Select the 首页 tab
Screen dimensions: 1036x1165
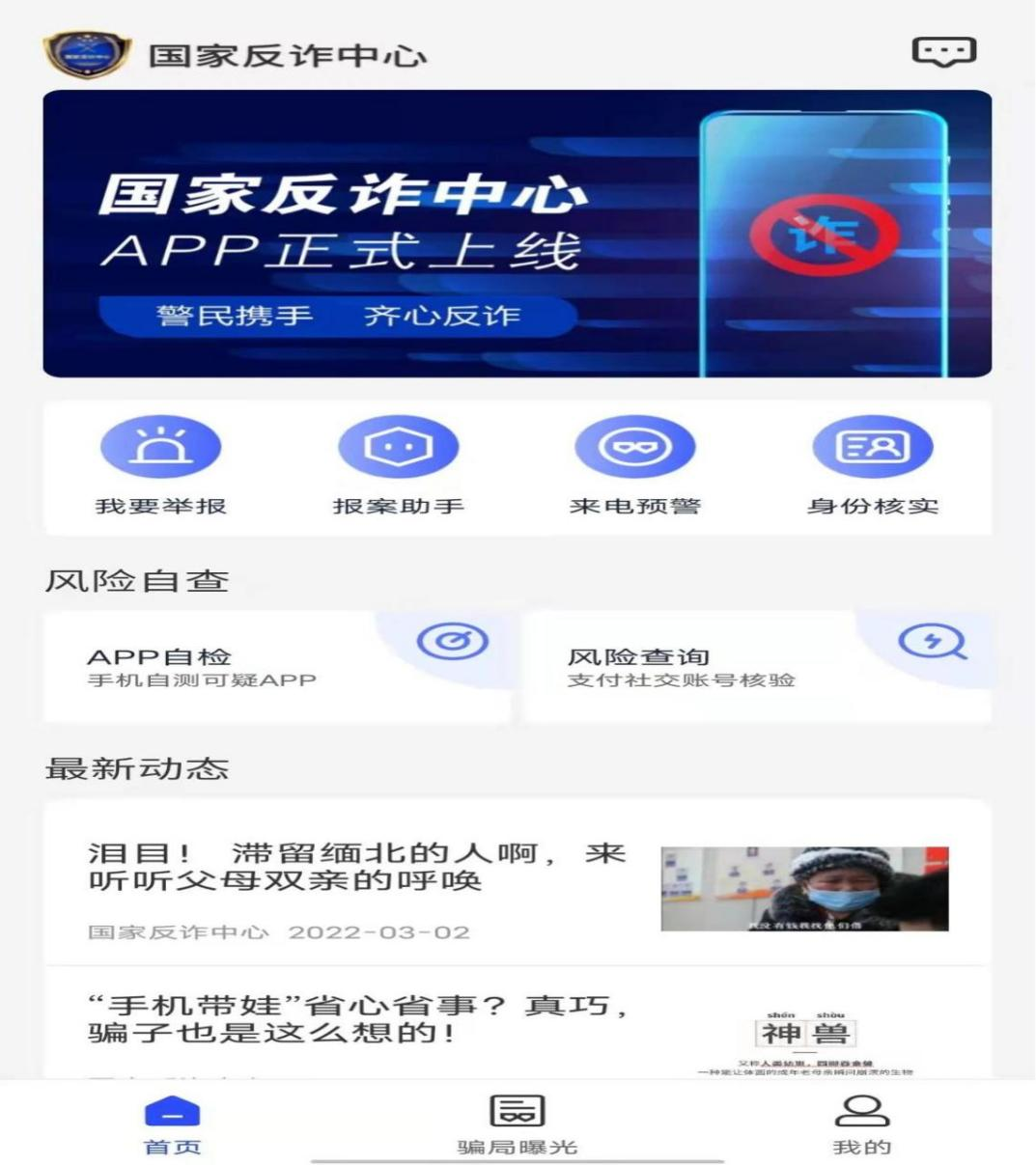coord(172,1123)
